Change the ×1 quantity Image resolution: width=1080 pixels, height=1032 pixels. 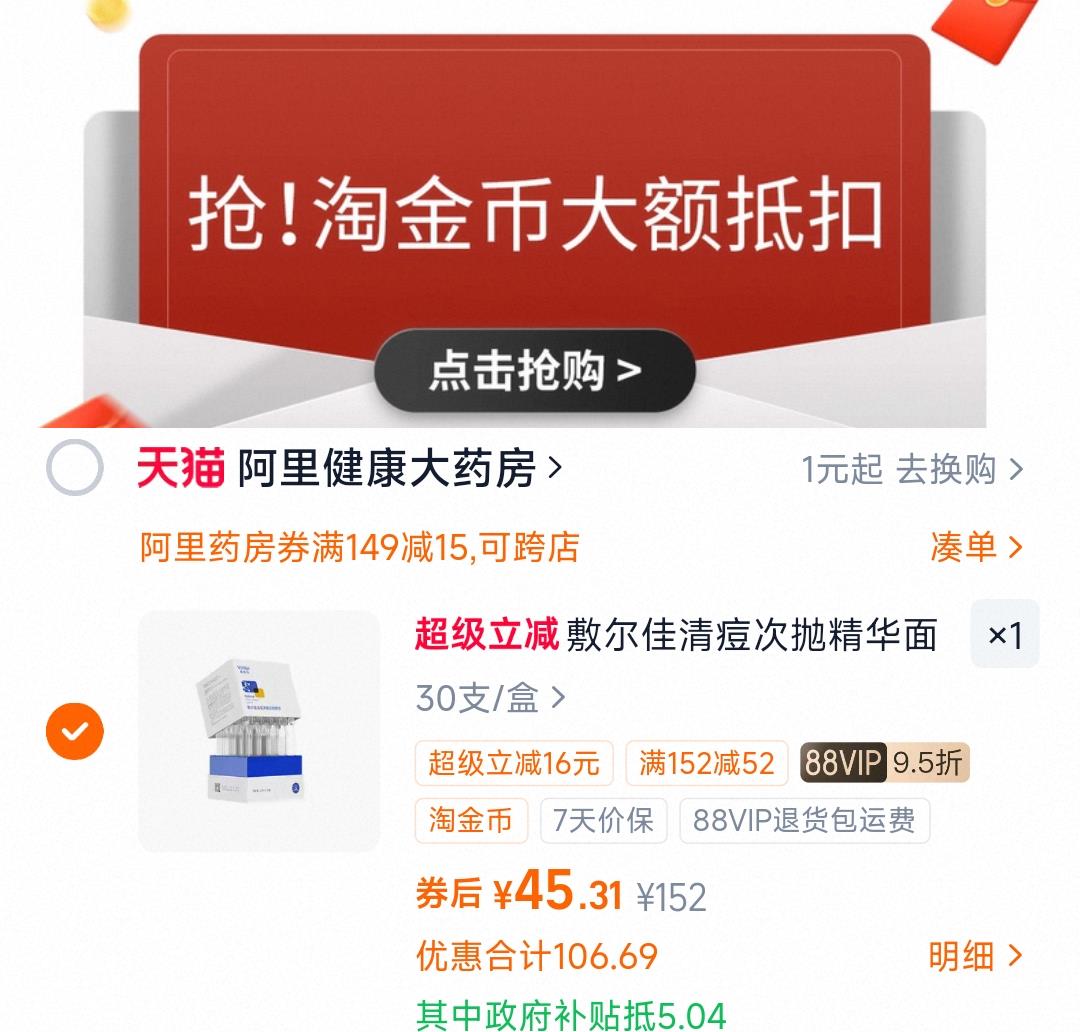1004,634
